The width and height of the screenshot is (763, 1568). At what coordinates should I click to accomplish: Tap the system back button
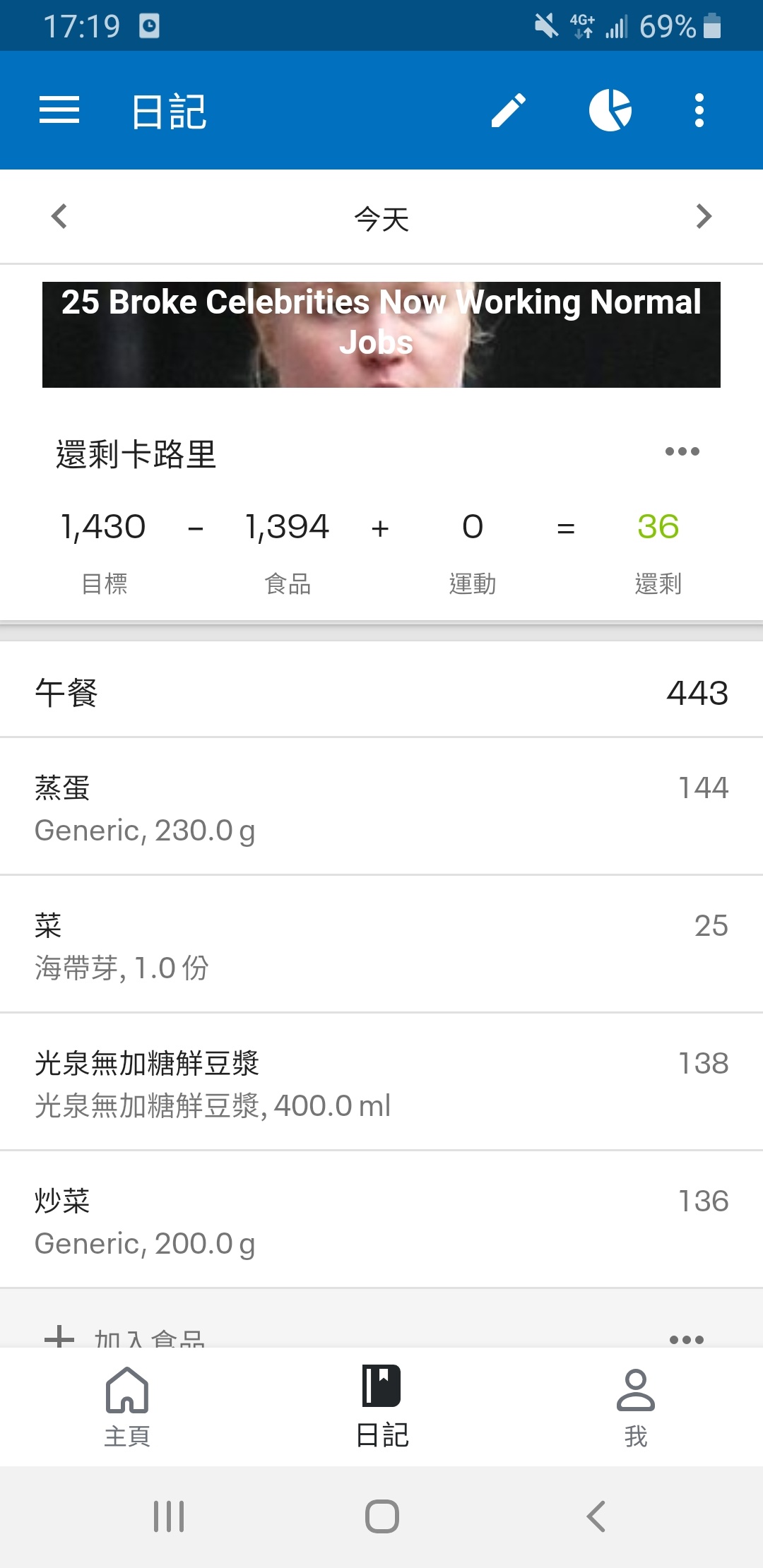(596, 1516)
